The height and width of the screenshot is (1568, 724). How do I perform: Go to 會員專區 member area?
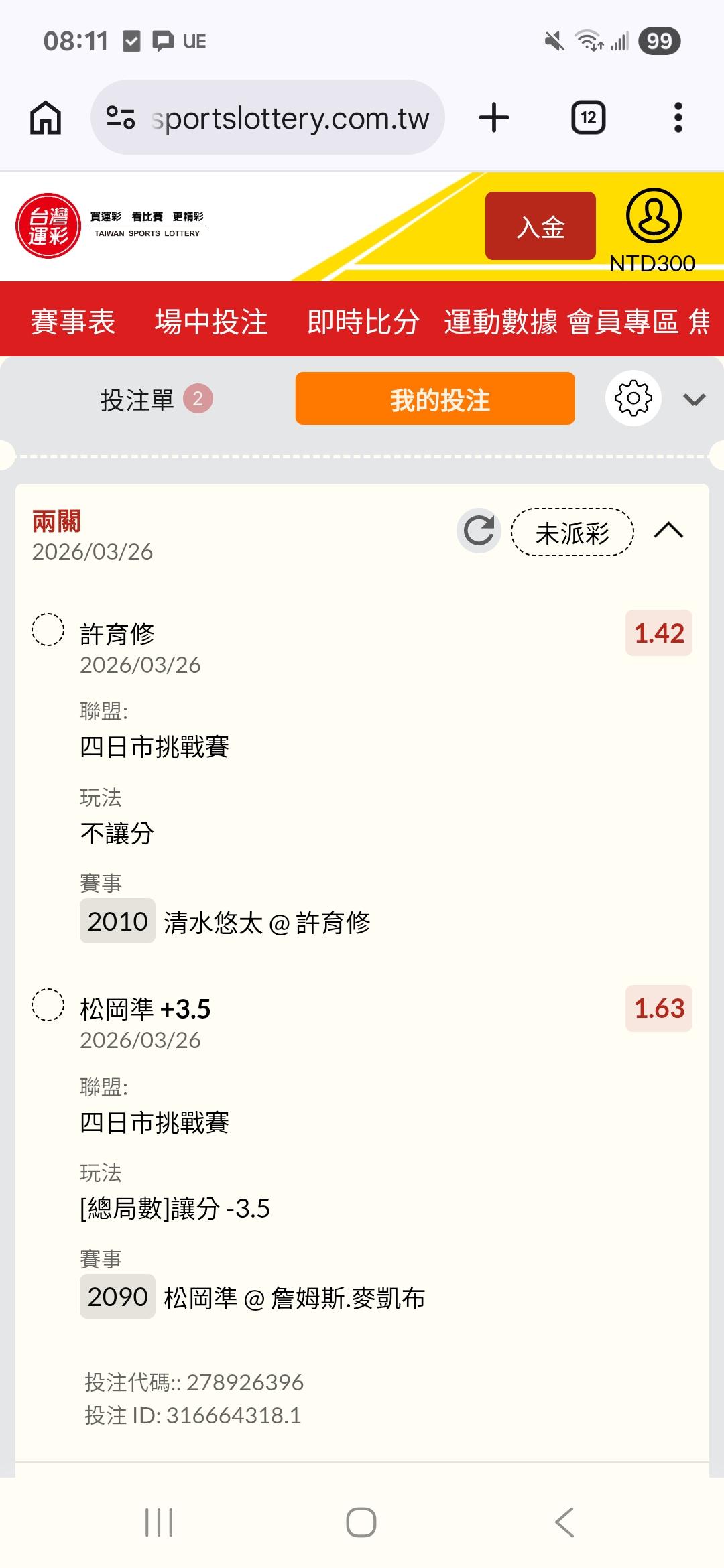623,322
